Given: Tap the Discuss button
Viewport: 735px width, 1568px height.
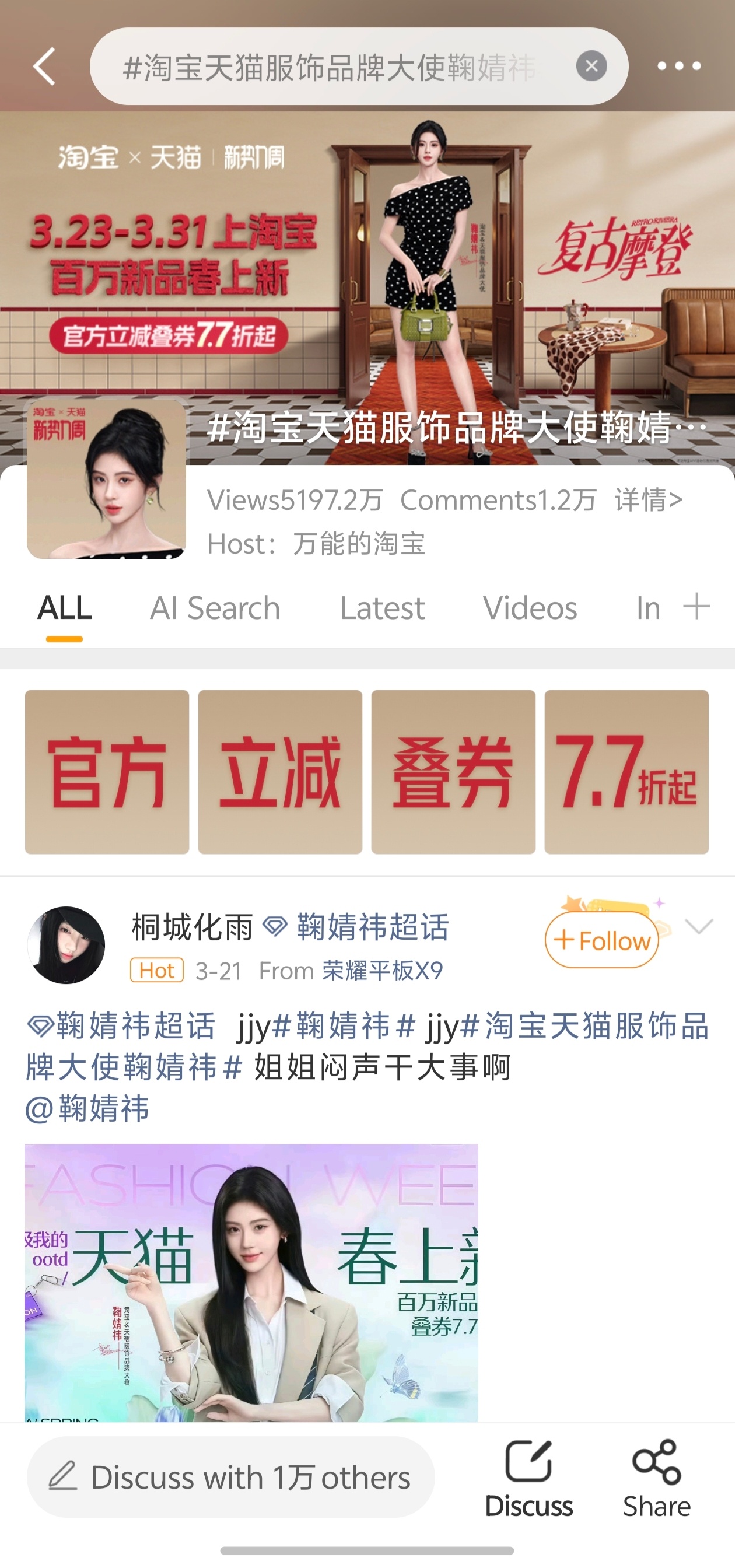Looking at the screenshot, I should [x=528, y=1478].
